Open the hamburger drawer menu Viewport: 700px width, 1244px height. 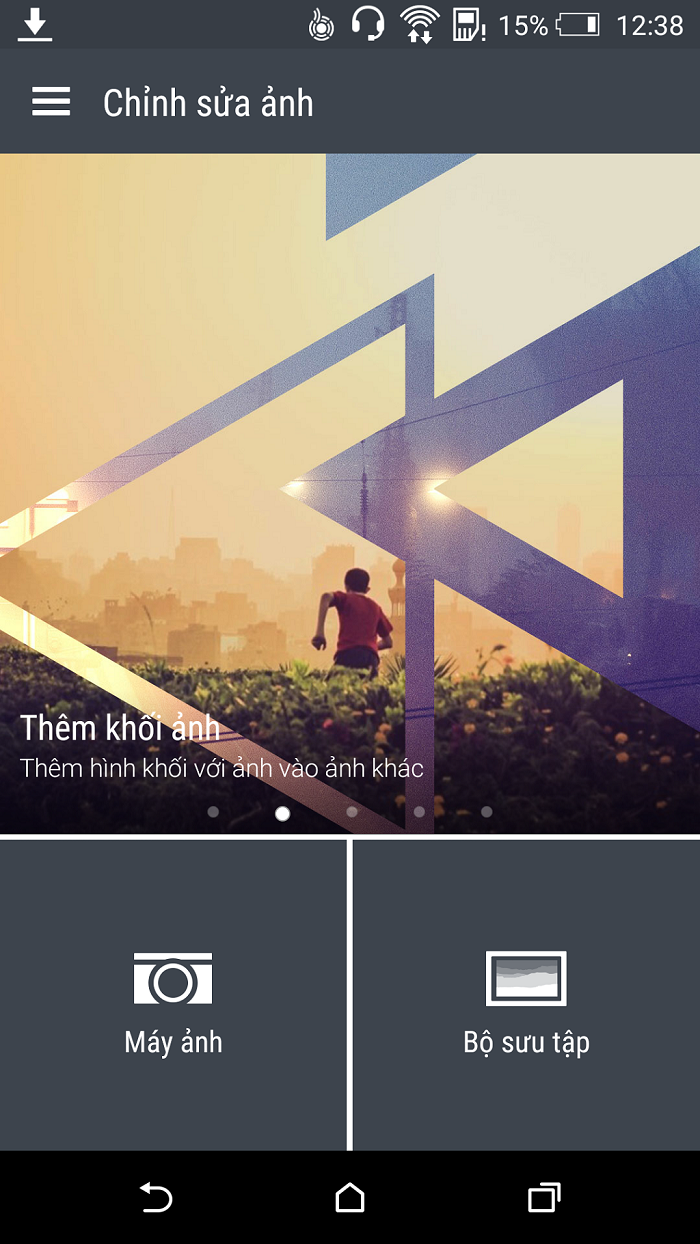pyautogui.click(x=51, y=102)
